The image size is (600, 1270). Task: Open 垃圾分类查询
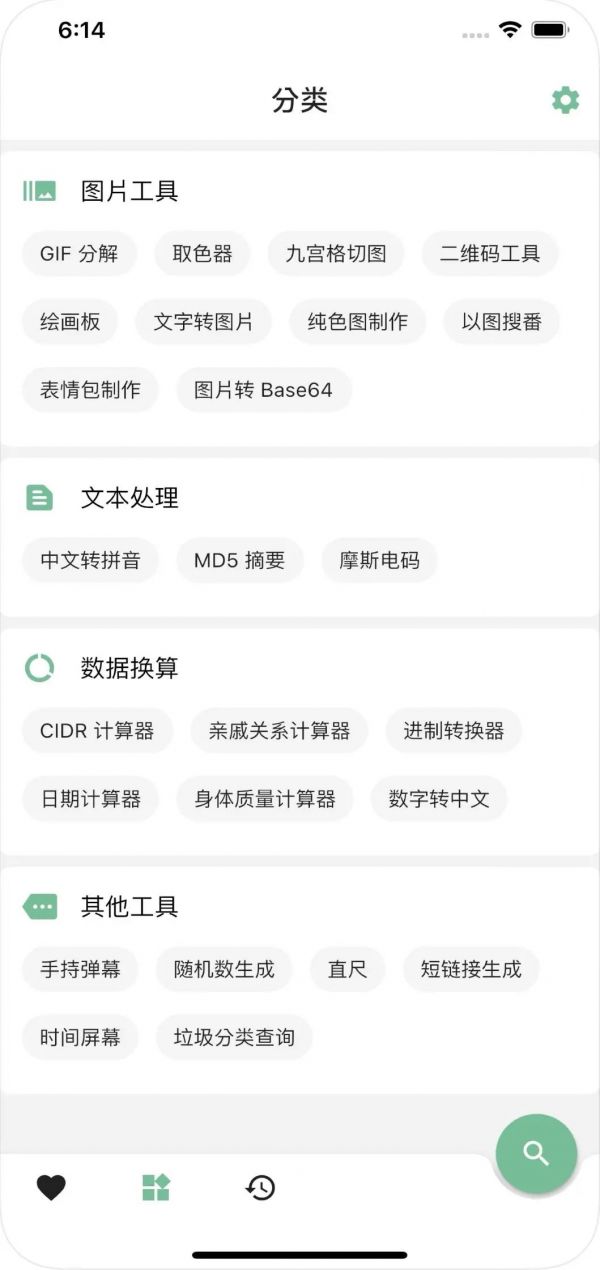[234, 1037]
